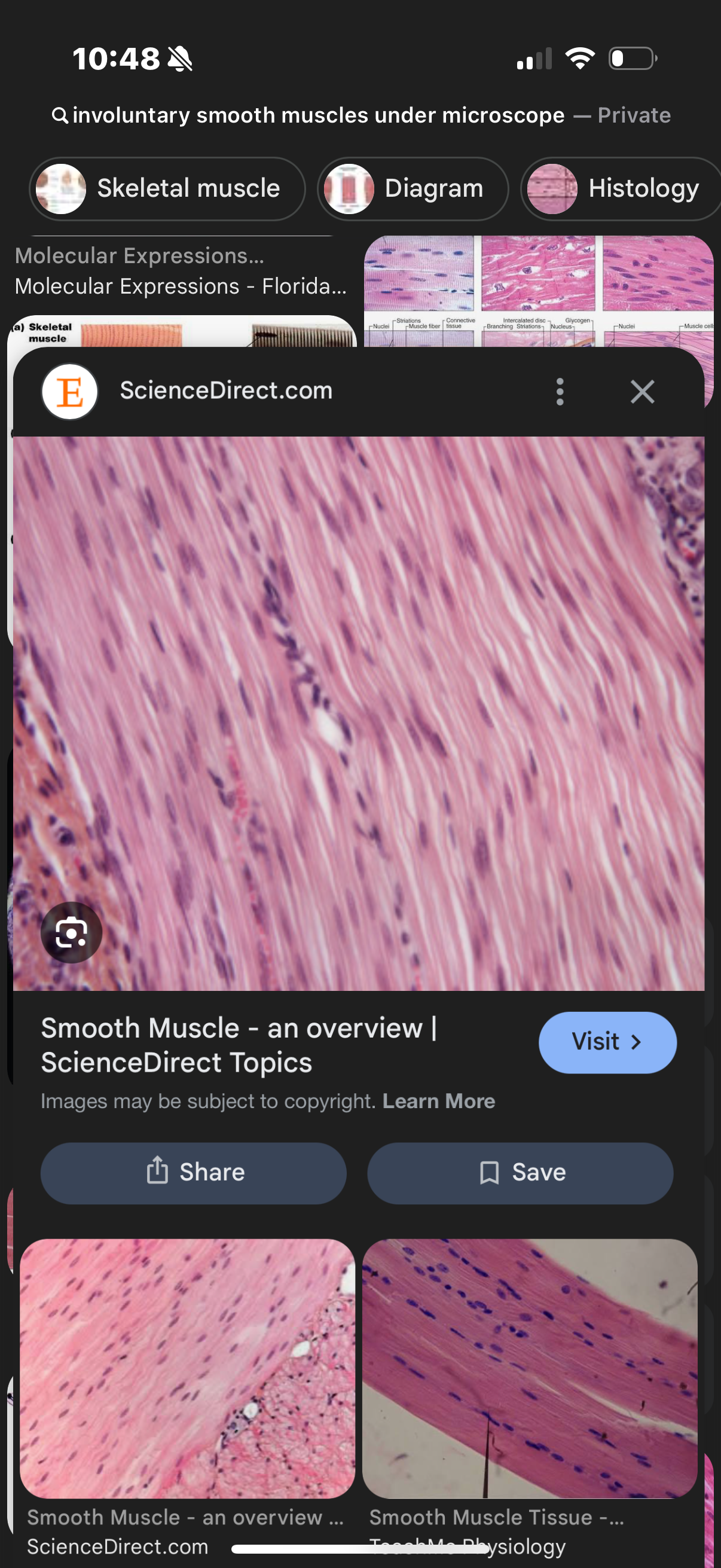Screen dimensions: 721x1568
Task: Choose the Histology suggestion chip
Action: 621,189
